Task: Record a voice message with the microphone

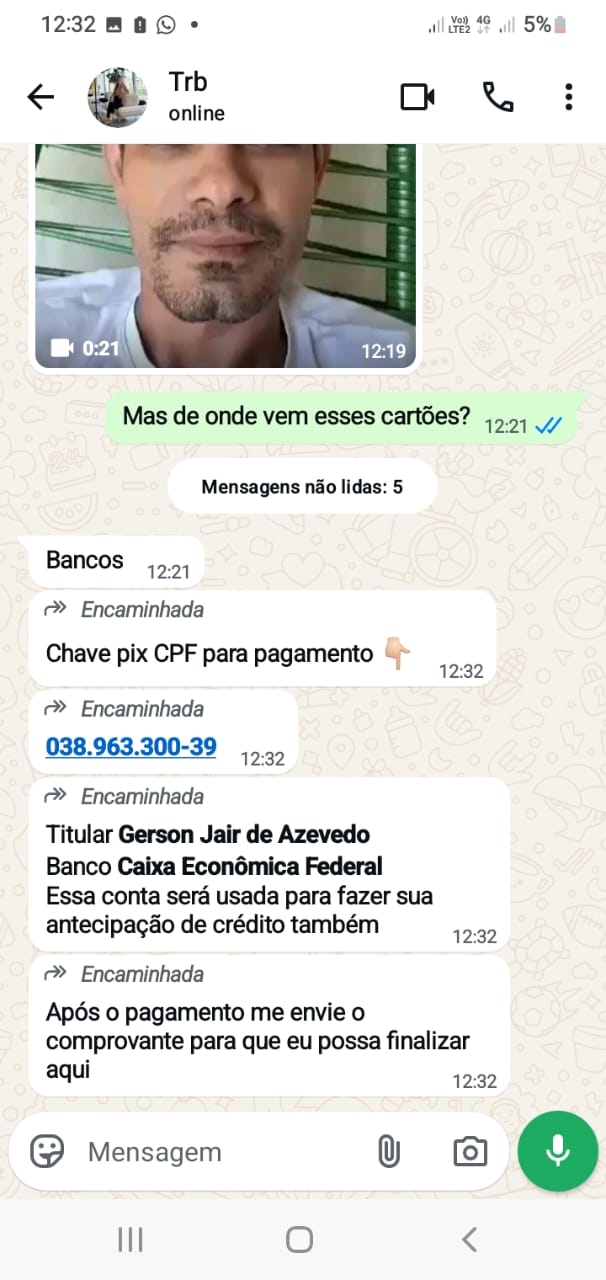Action: 557,1151
